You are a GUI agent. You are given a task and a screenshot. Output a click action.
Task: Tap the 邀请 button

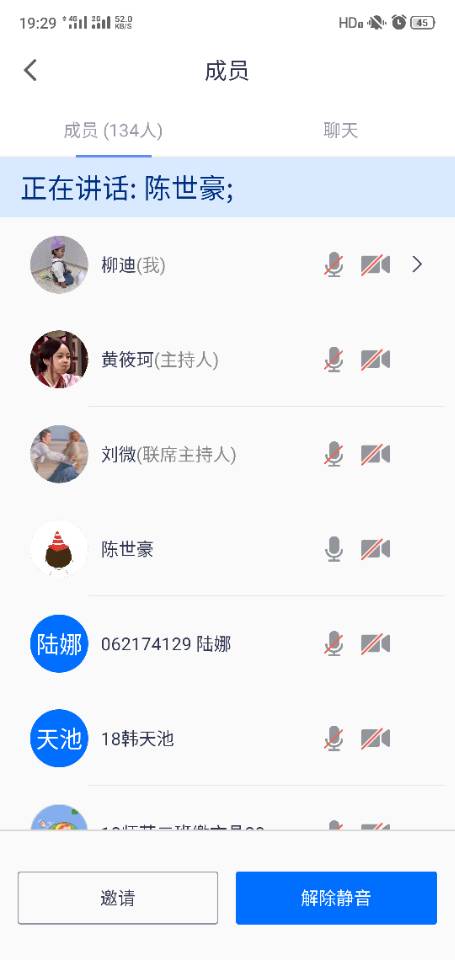[118, 898]
